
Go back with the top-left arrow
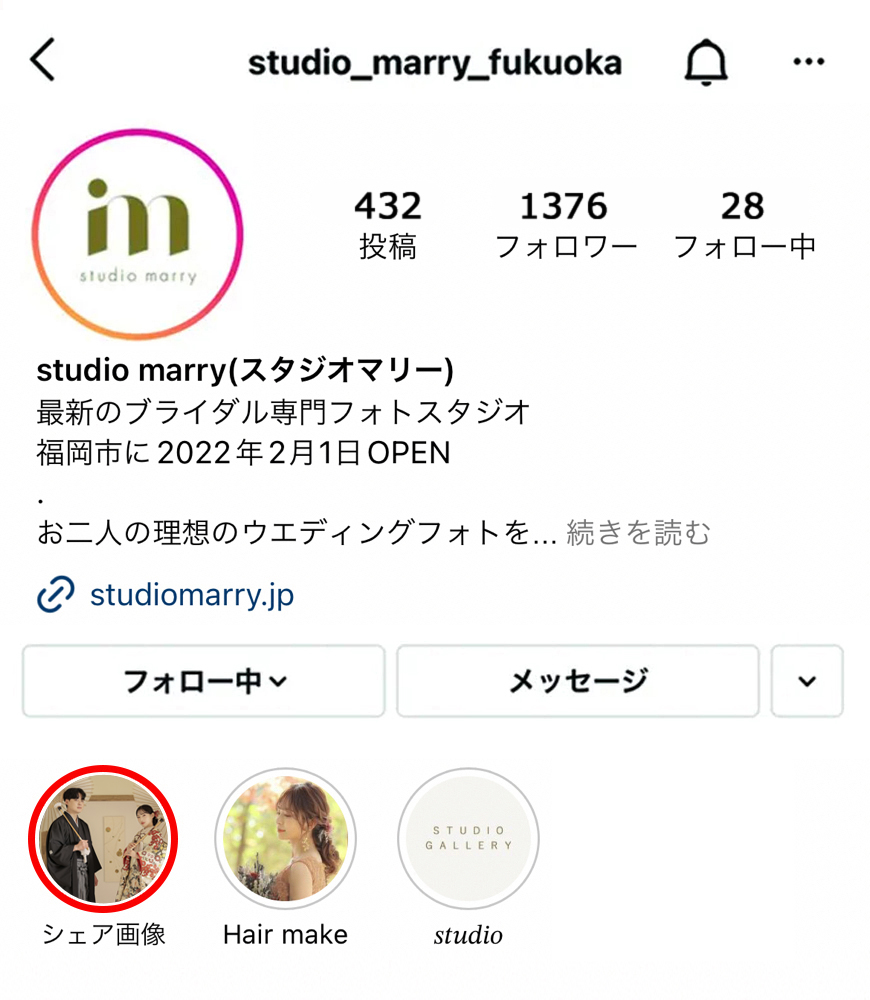43,61
